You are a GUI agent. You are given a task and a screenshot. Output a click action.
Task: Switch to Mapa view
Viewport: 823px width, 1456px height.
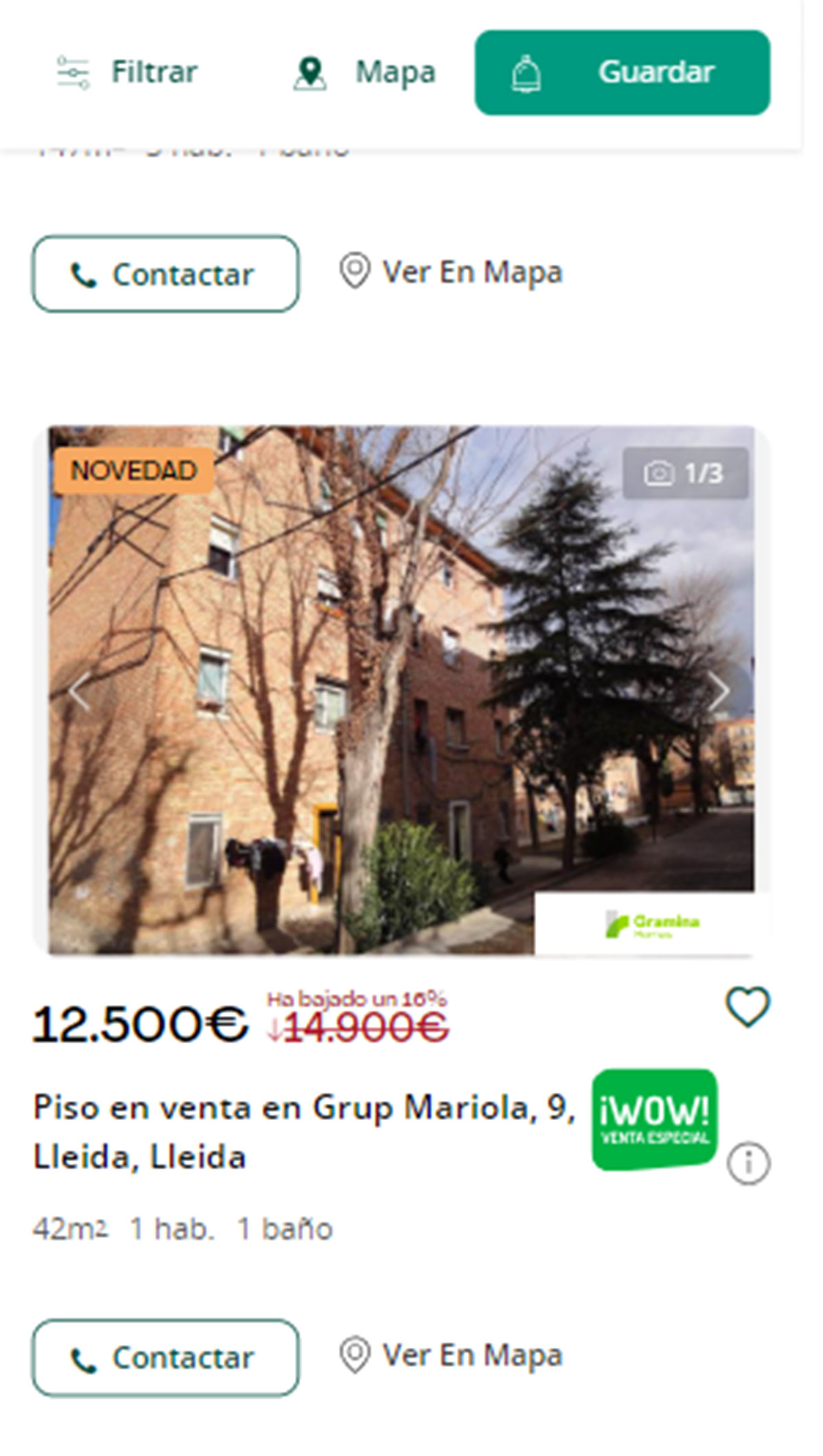pos(365,72)
